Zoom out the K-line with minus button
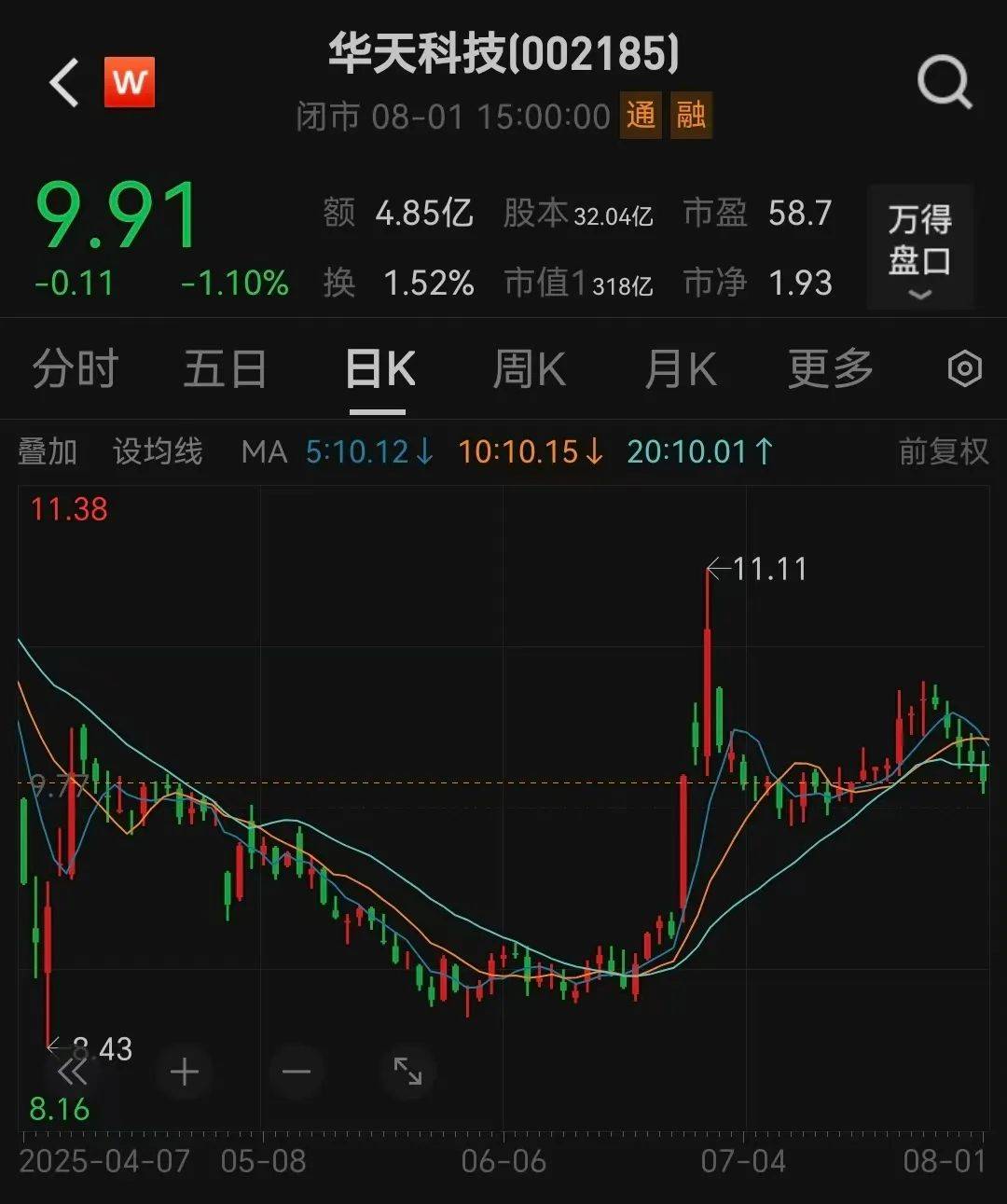 [x=297, y=1073]
